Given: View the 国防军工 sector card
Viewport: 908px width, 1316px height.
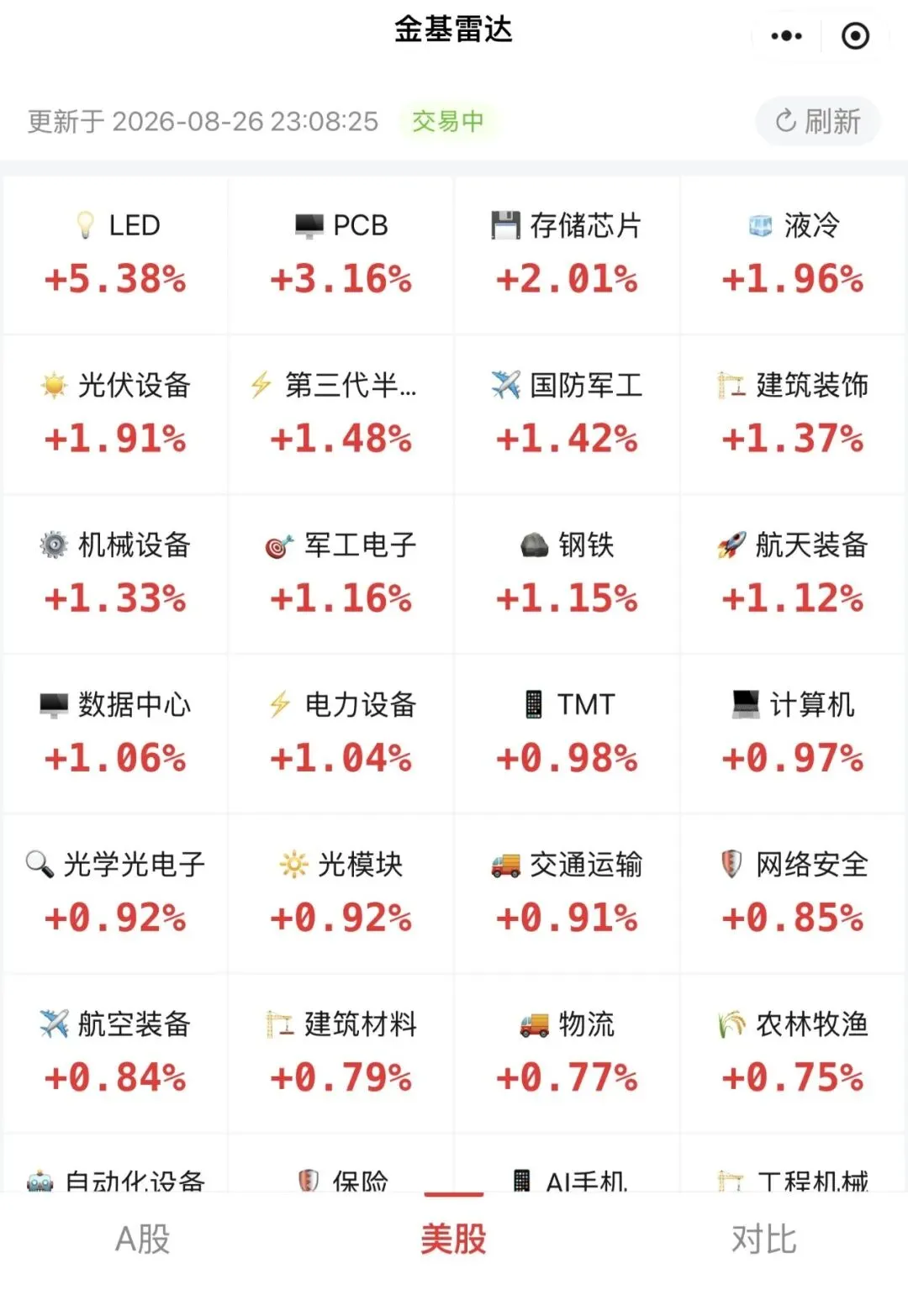Looking at the screenshot, I should (x=567, y=414).
